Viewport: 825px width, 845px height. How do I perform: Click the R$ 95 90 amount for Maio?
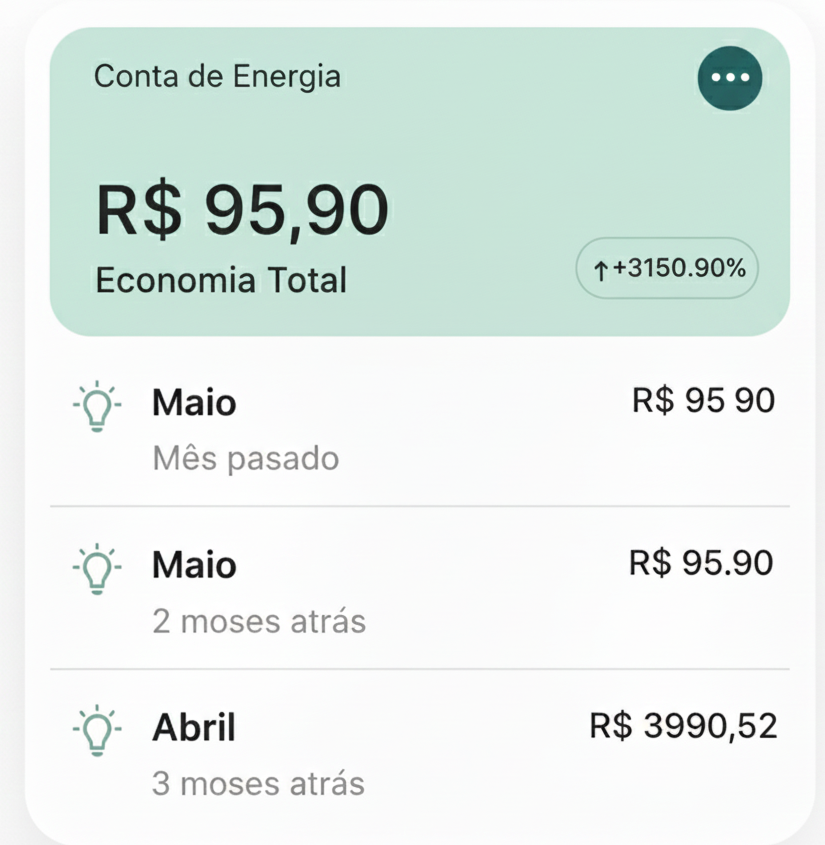[x=703, y=400]
